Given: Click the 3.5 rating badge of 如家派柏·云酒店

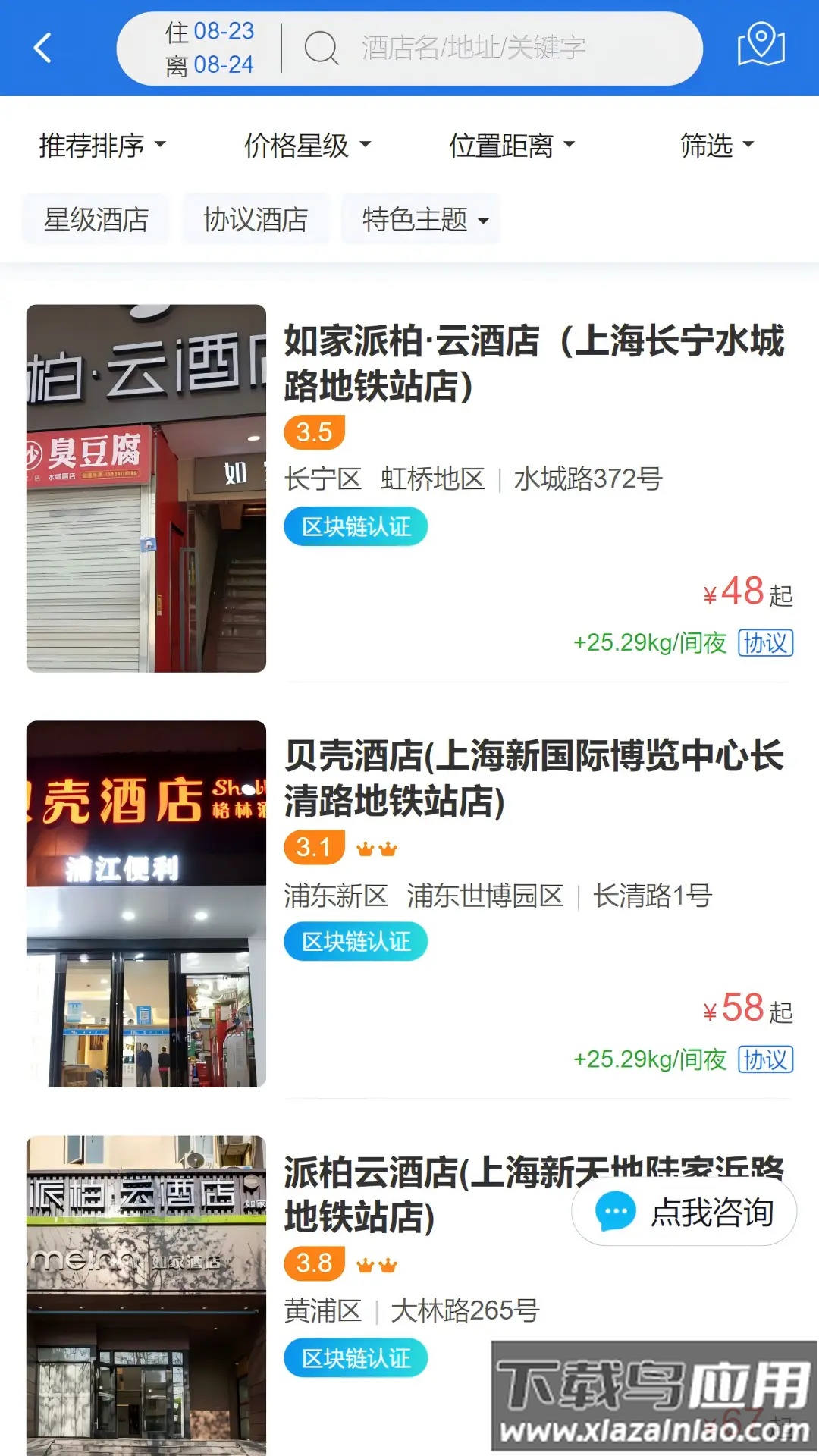Looking at the screenshot, I should (314, 434).
